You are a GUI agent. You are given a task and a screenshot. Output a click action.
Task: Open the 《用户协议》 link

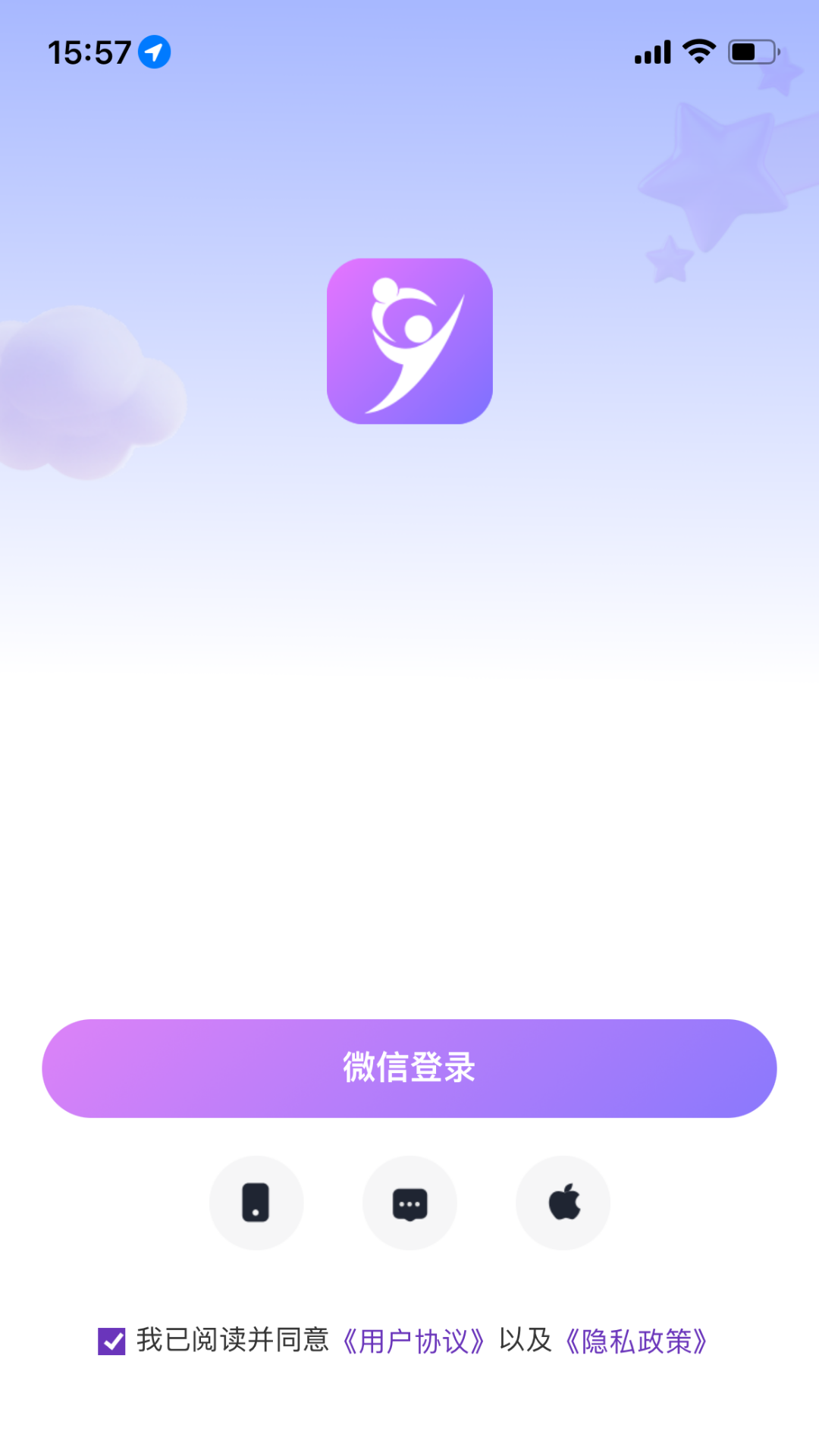coord(413,1341)
